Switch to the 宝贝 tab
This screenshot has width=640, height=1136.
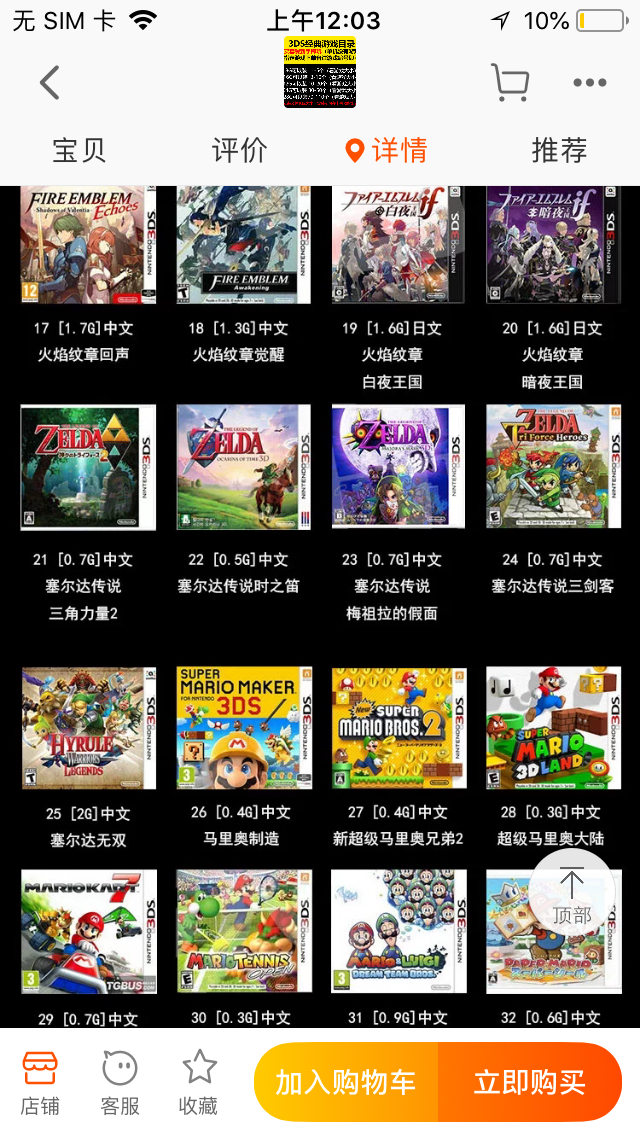point(79,151)
